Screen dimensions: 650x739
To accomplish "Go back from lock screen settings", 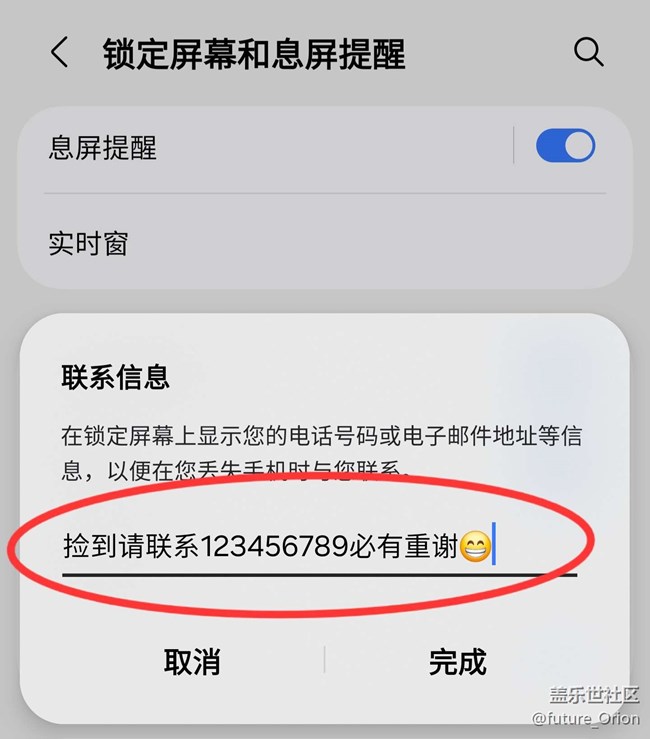I will [60, 53].
